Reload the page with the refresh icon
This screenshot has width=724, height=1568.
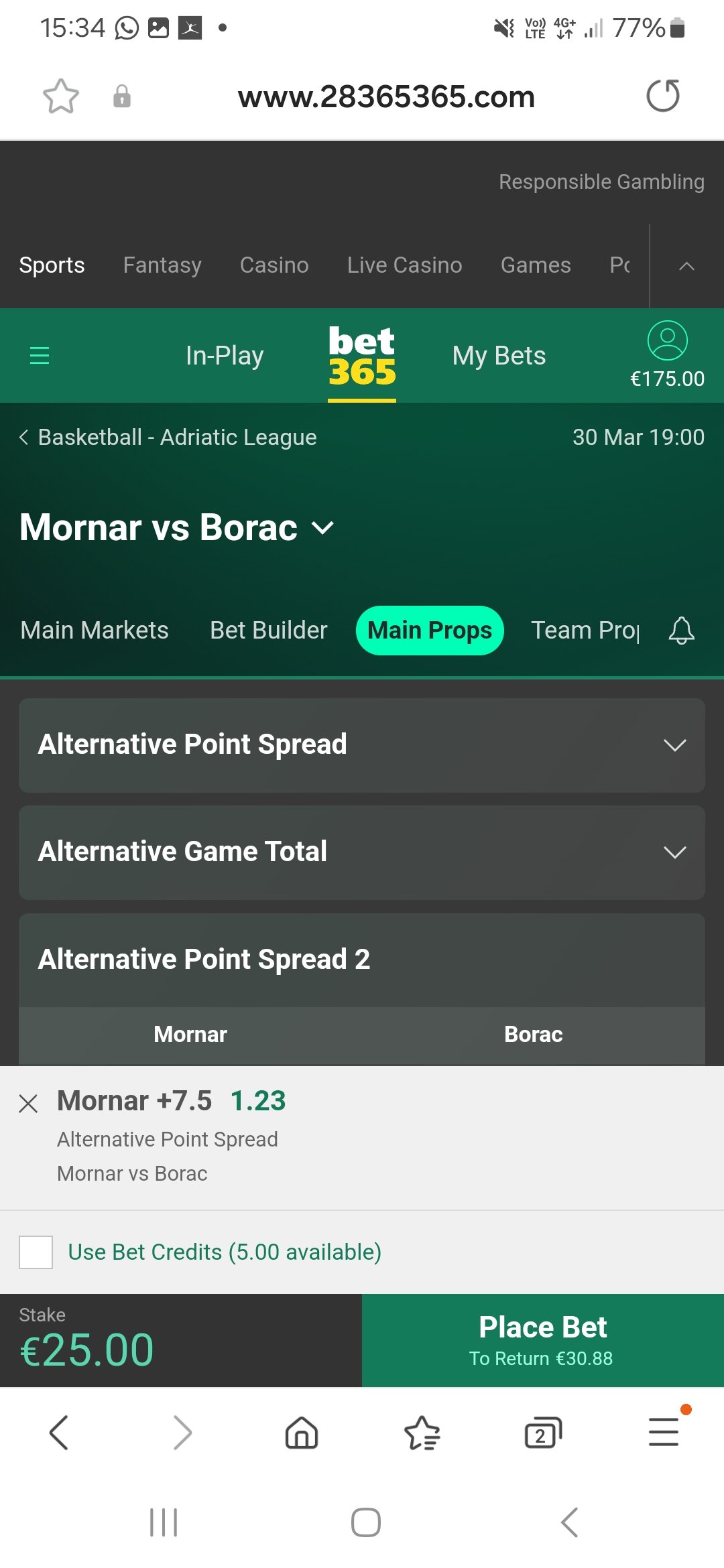point(663,96)
